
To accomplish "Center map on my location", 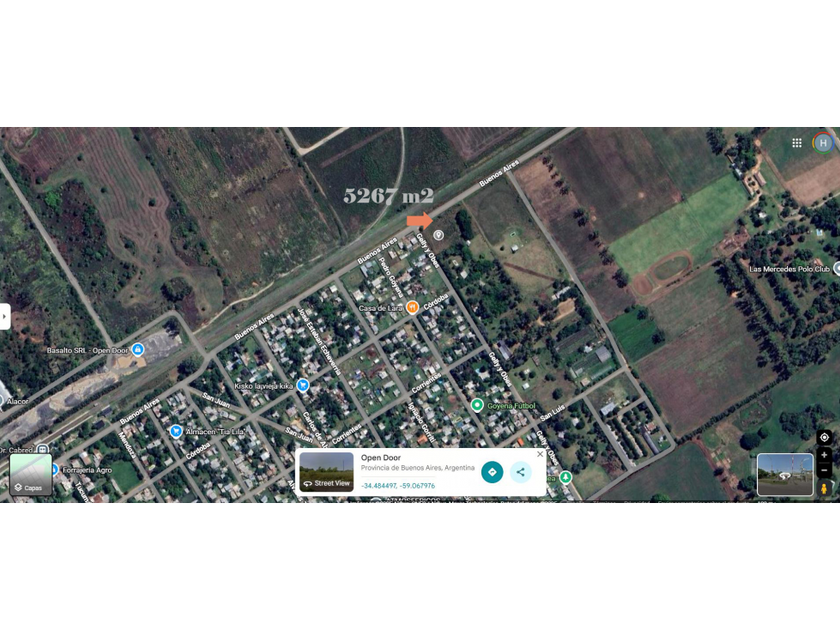I will pos(824,437).
